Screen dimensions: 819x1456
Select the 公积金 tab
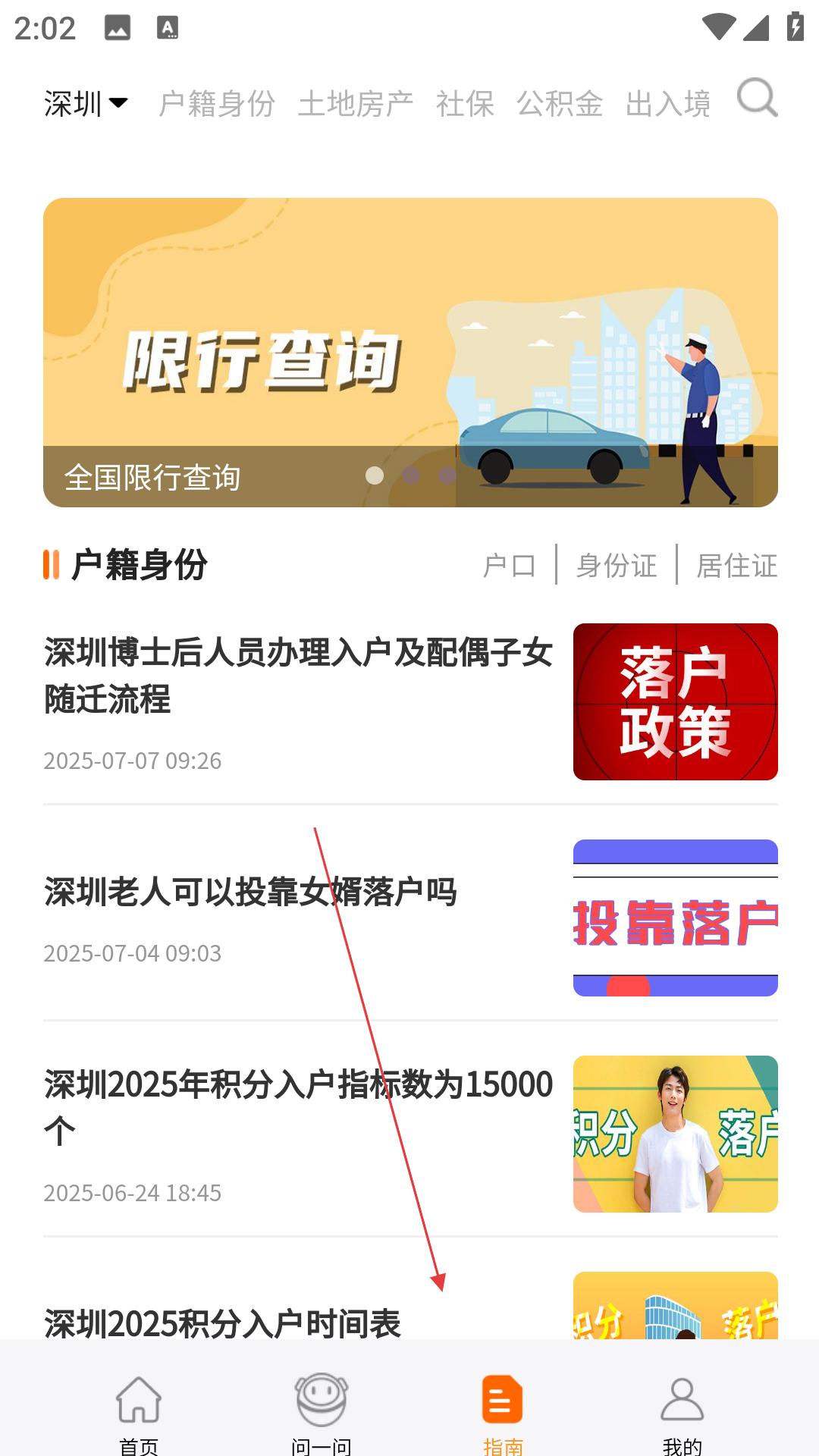pos(560,104)
